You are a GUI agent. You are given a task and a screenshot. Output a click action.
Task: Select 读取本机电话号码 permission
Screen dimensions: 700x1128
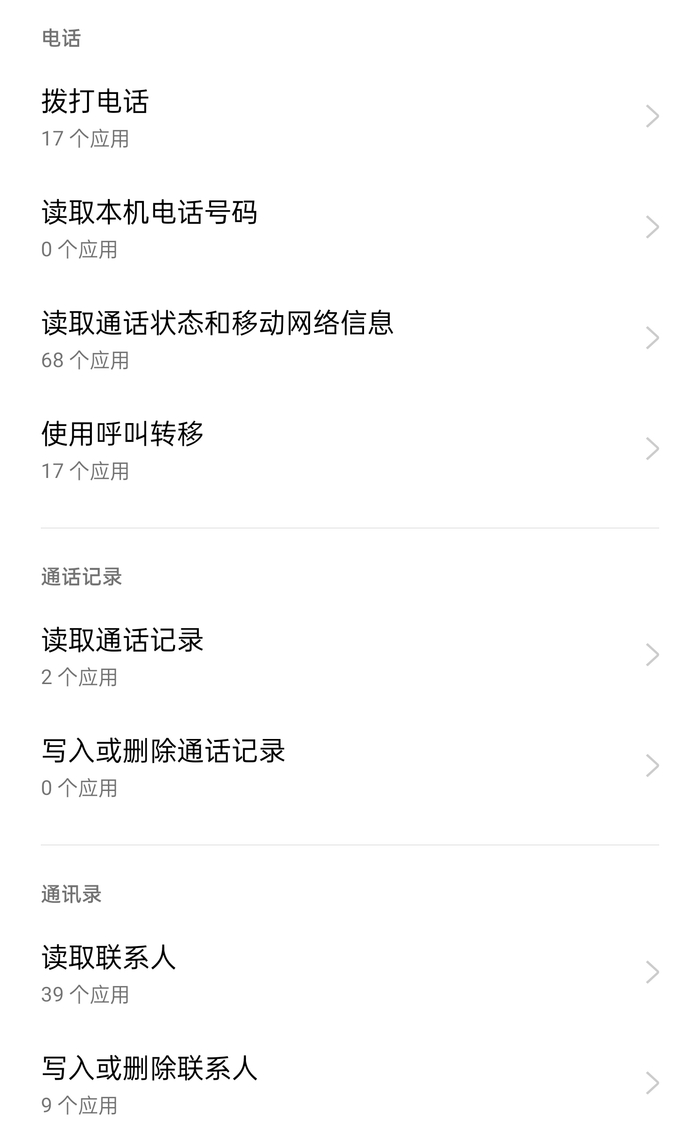(350, 229)
